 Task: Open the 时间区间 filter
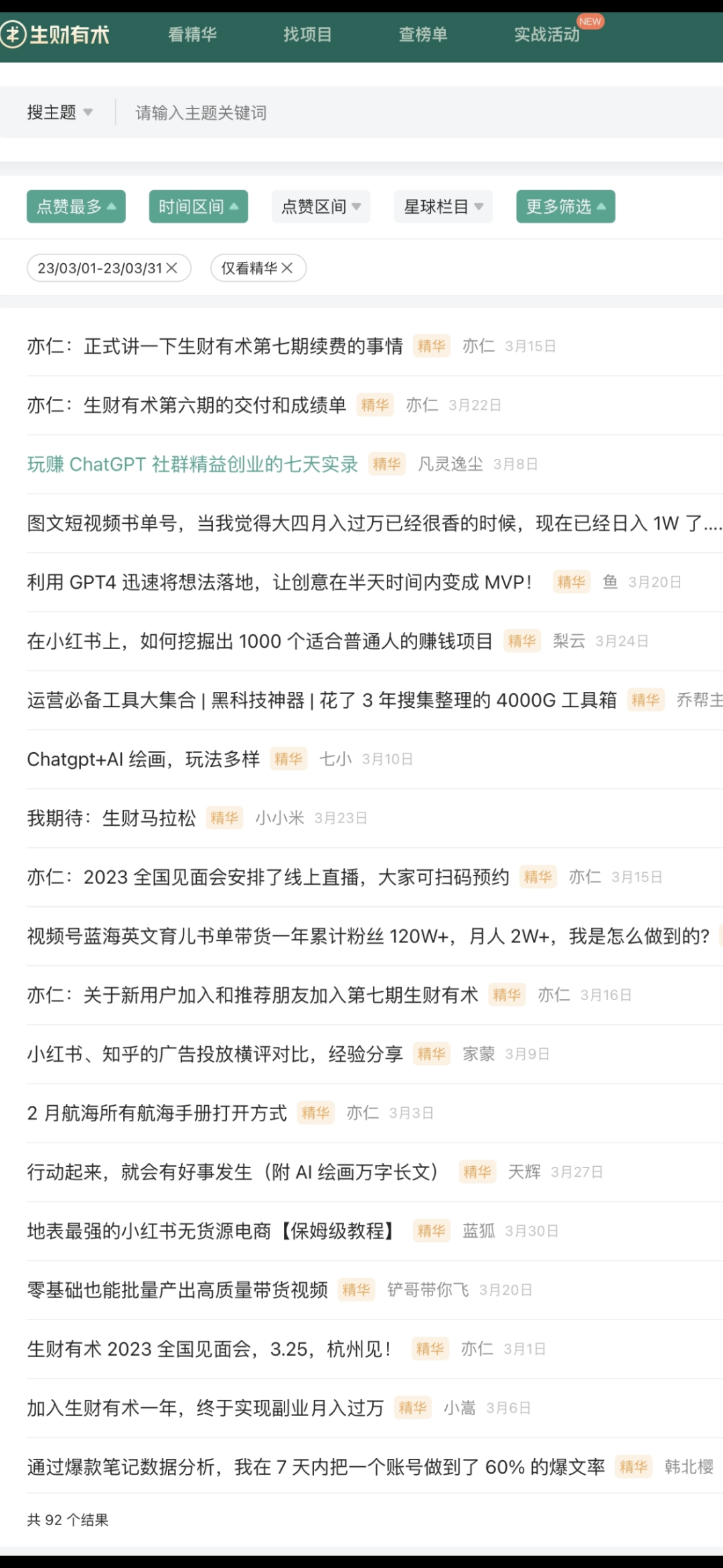[198, 206]
